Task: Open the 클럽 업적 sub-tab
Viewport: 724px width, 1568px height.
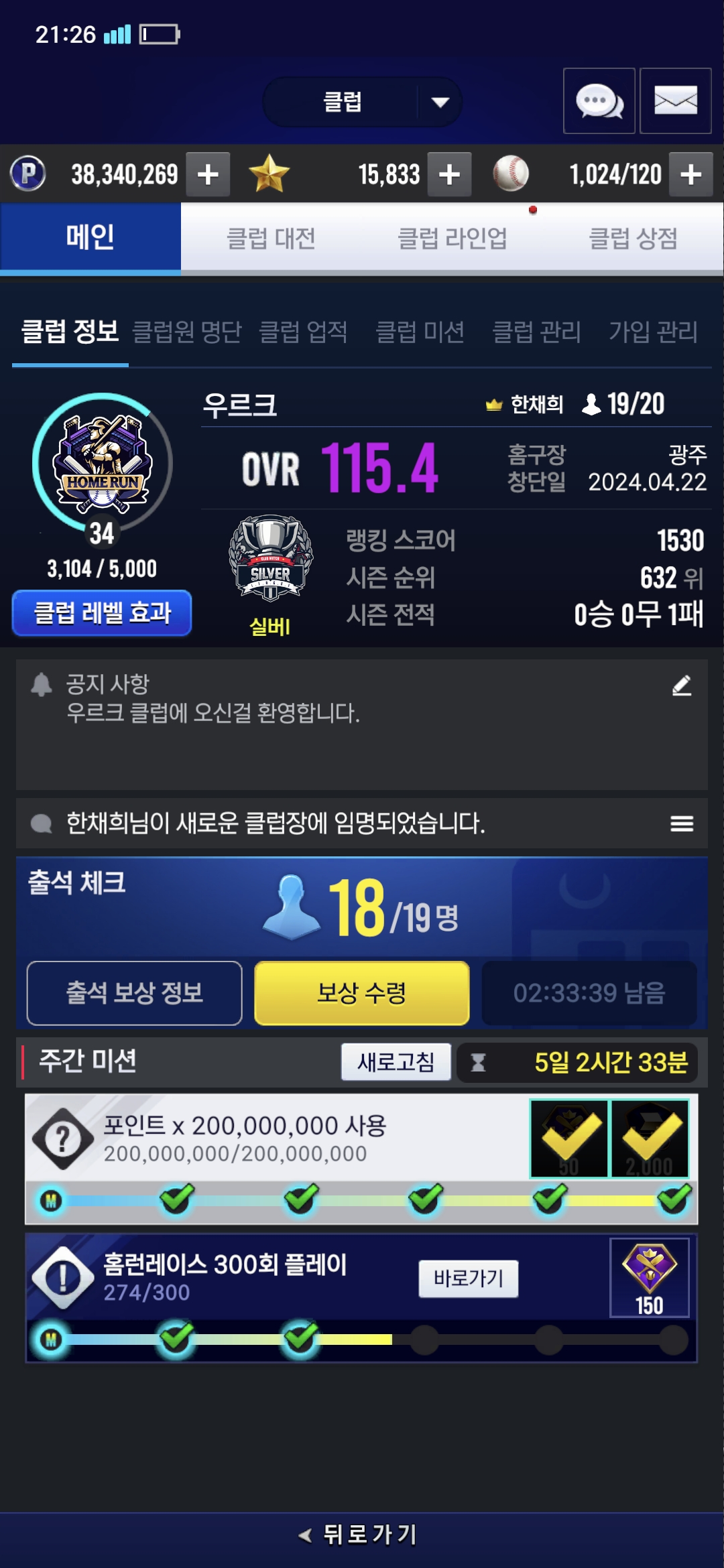Action: click(303, 332)
